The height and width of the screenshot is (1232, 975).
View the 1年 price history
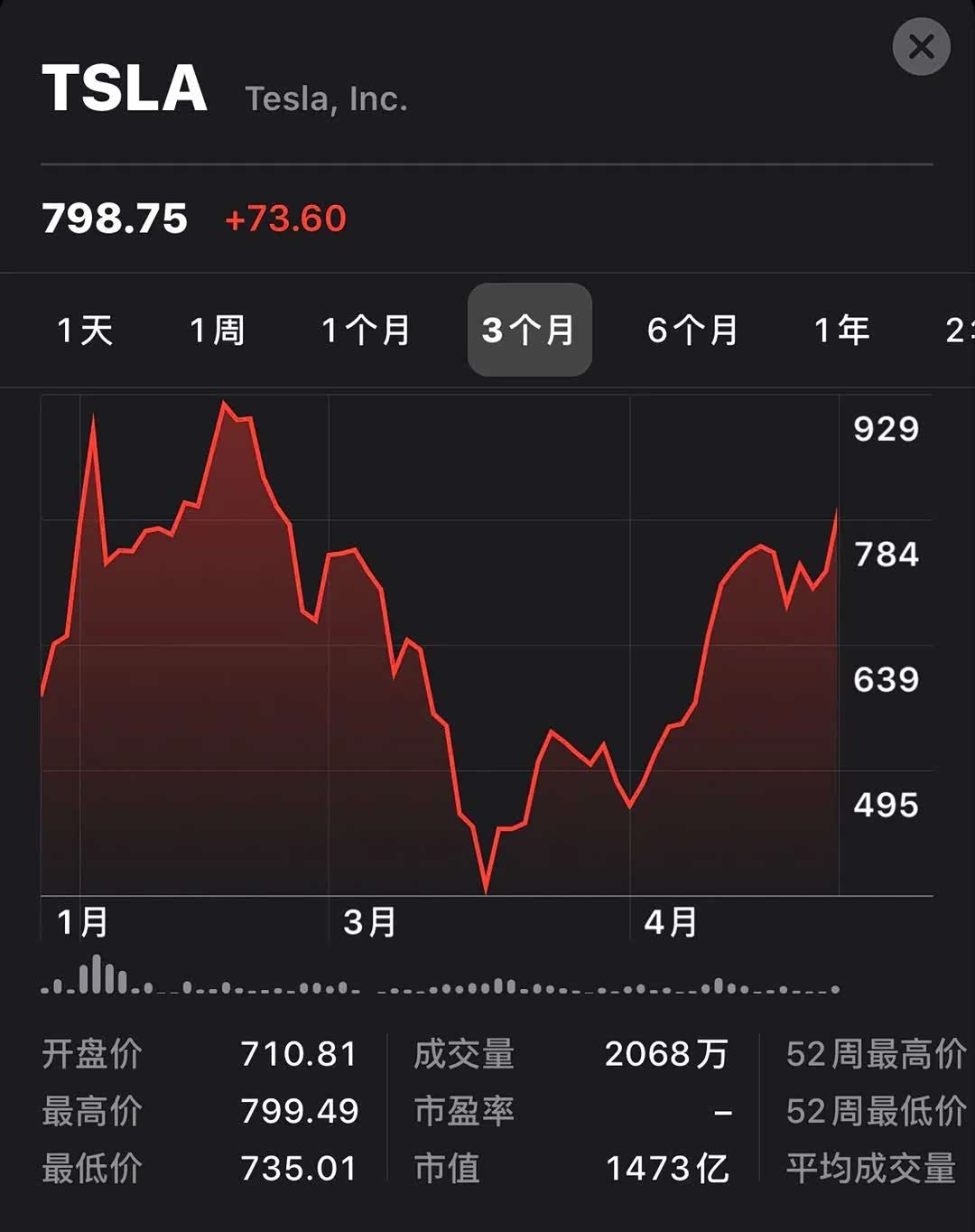[x=841, y=331]
